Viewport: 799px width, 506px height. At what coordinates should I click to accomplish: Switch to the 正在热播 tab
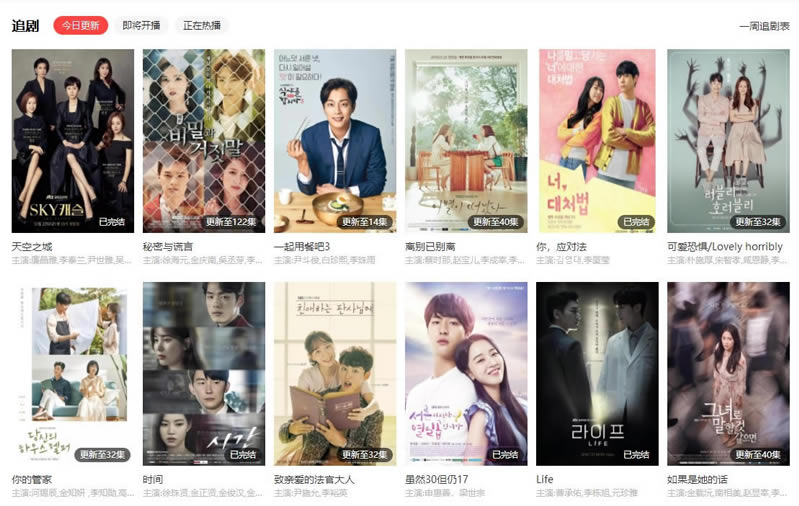200,25
